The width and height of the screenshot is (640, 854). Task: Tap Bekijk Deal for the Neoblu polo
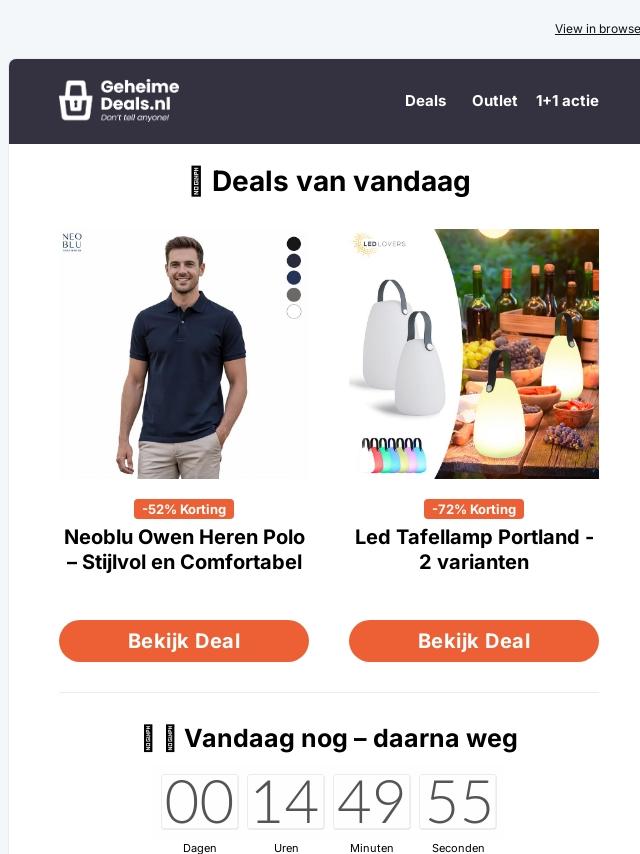click(184, 641)
